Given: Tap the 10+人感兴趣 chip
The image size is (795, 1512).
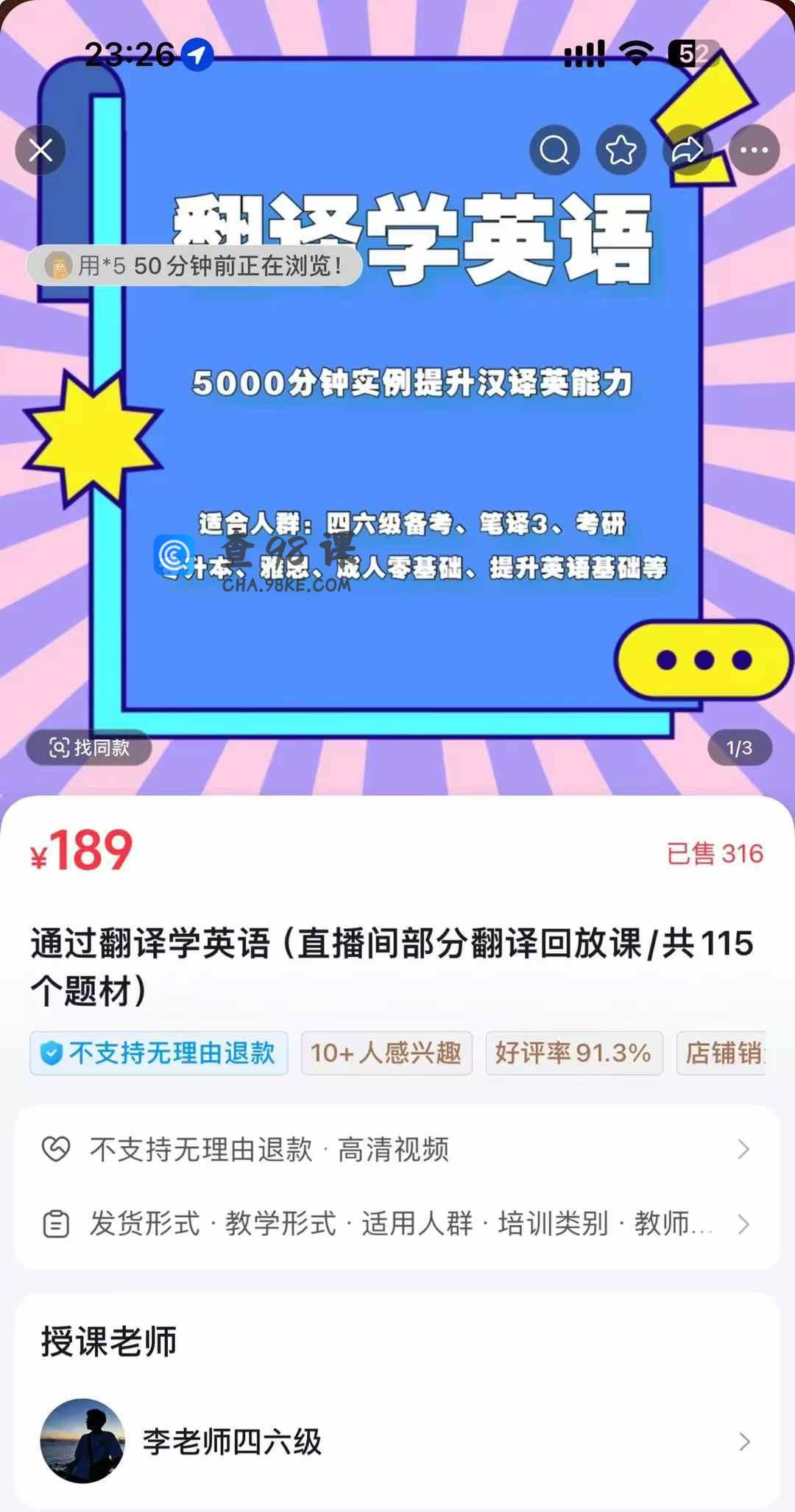Looking at the screenshot, I should coord(386,1053).
